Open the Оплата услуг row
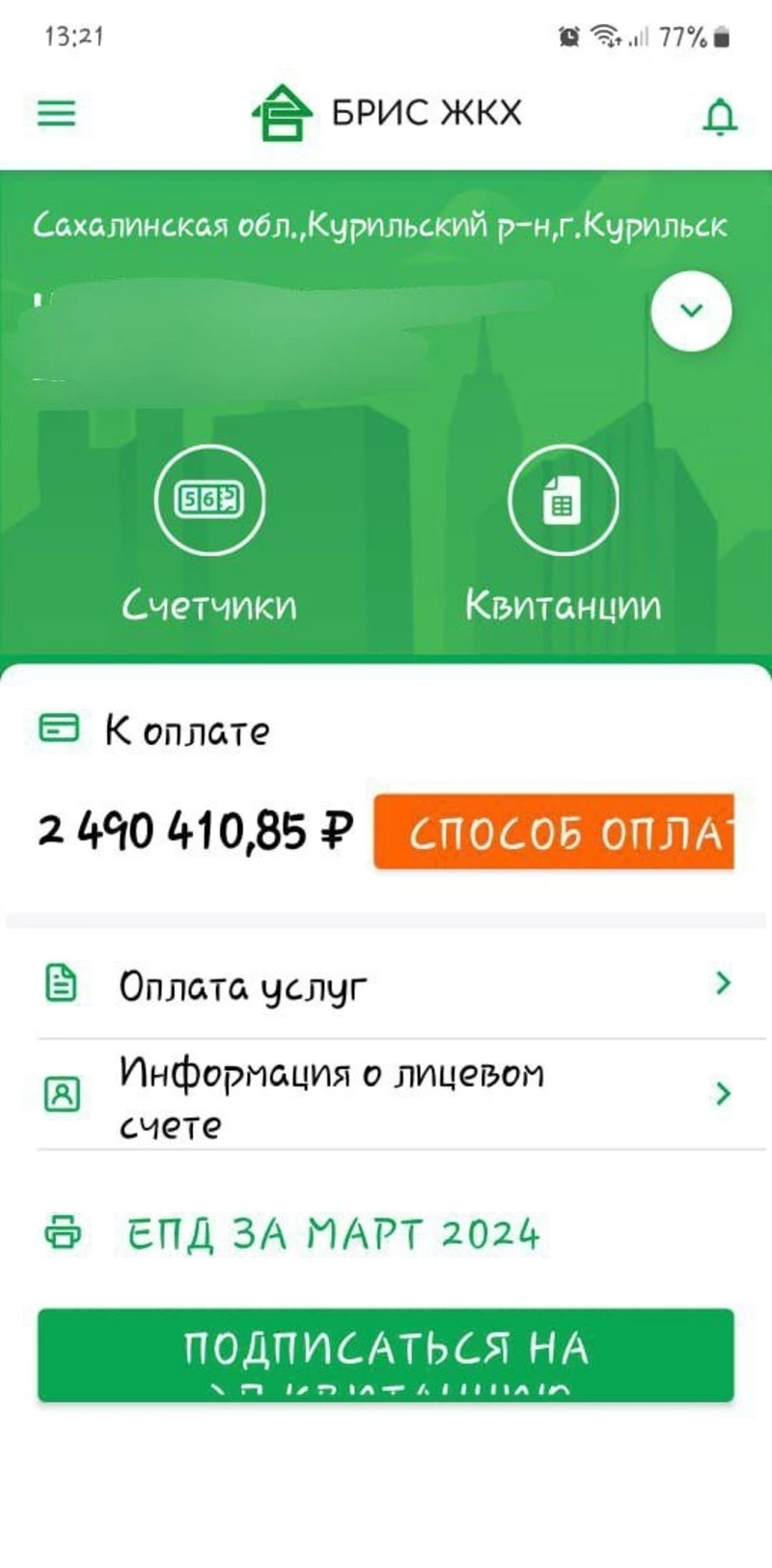The width and height of the screenshot is (772, 1568). [386, 985]
